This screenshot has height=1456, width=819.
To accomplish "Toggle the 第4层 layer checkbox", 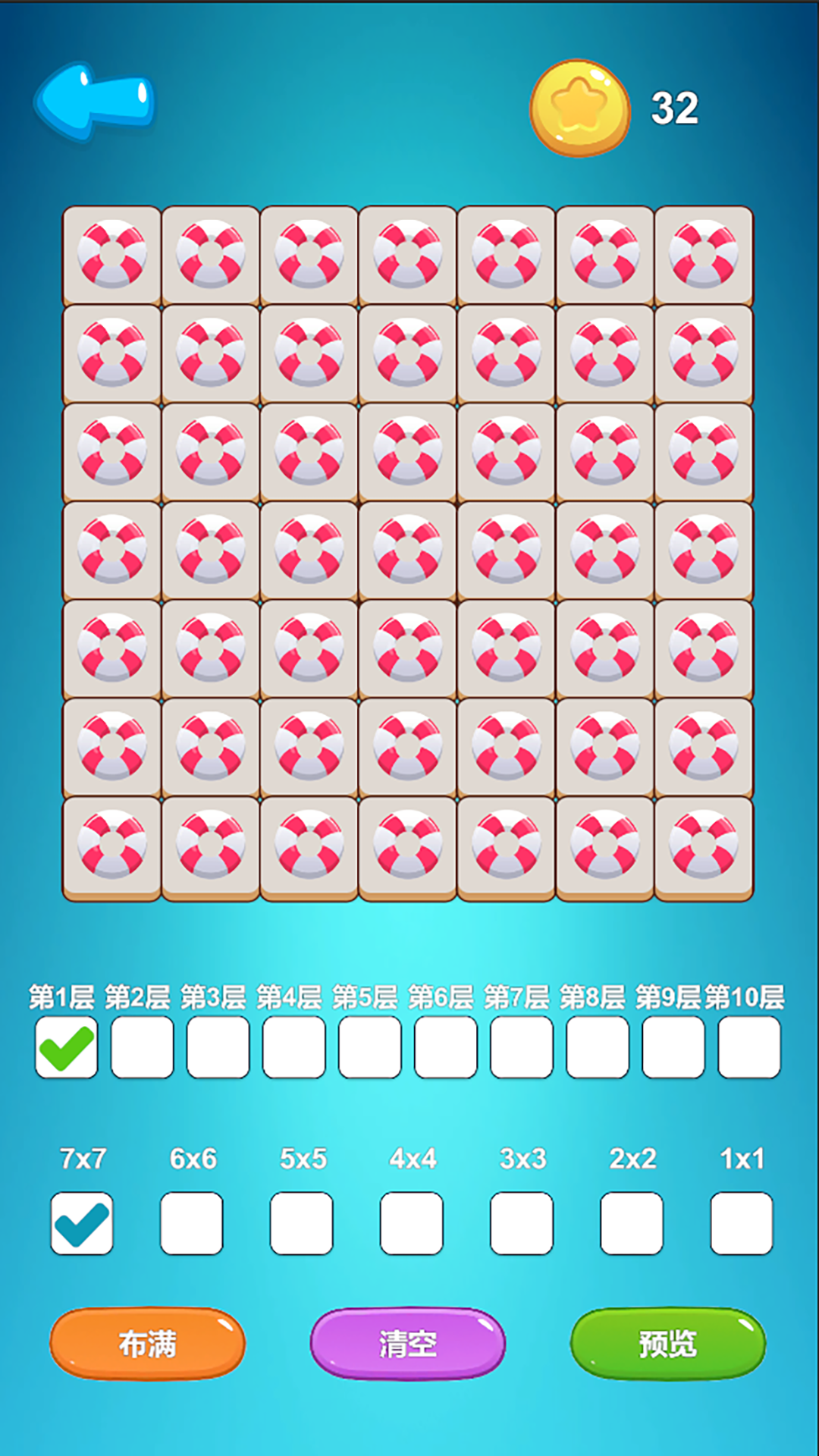I will 294,1047.
